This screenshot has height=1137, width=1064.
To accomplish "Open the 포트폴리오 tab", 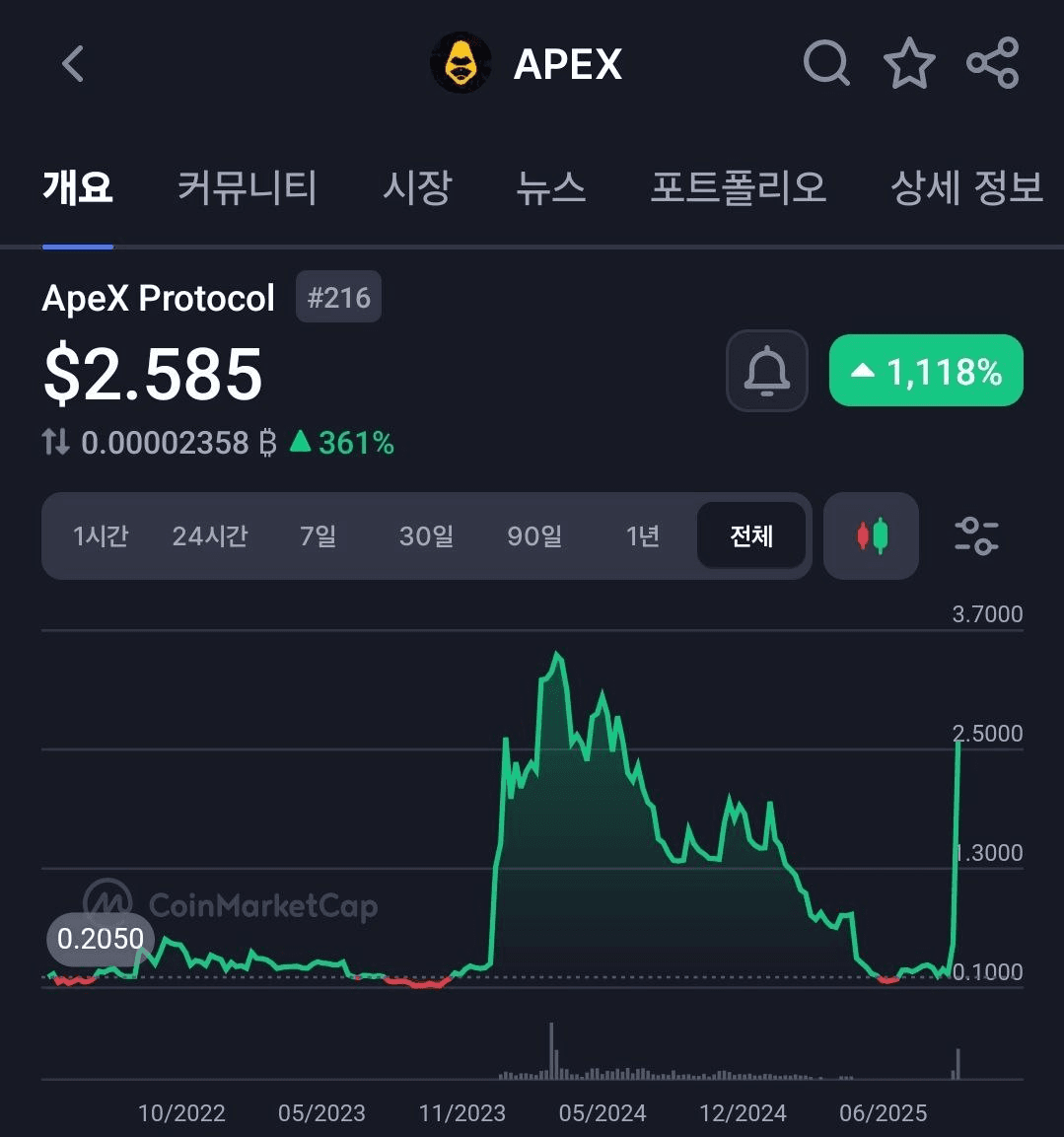I will (x=738, y=186).
